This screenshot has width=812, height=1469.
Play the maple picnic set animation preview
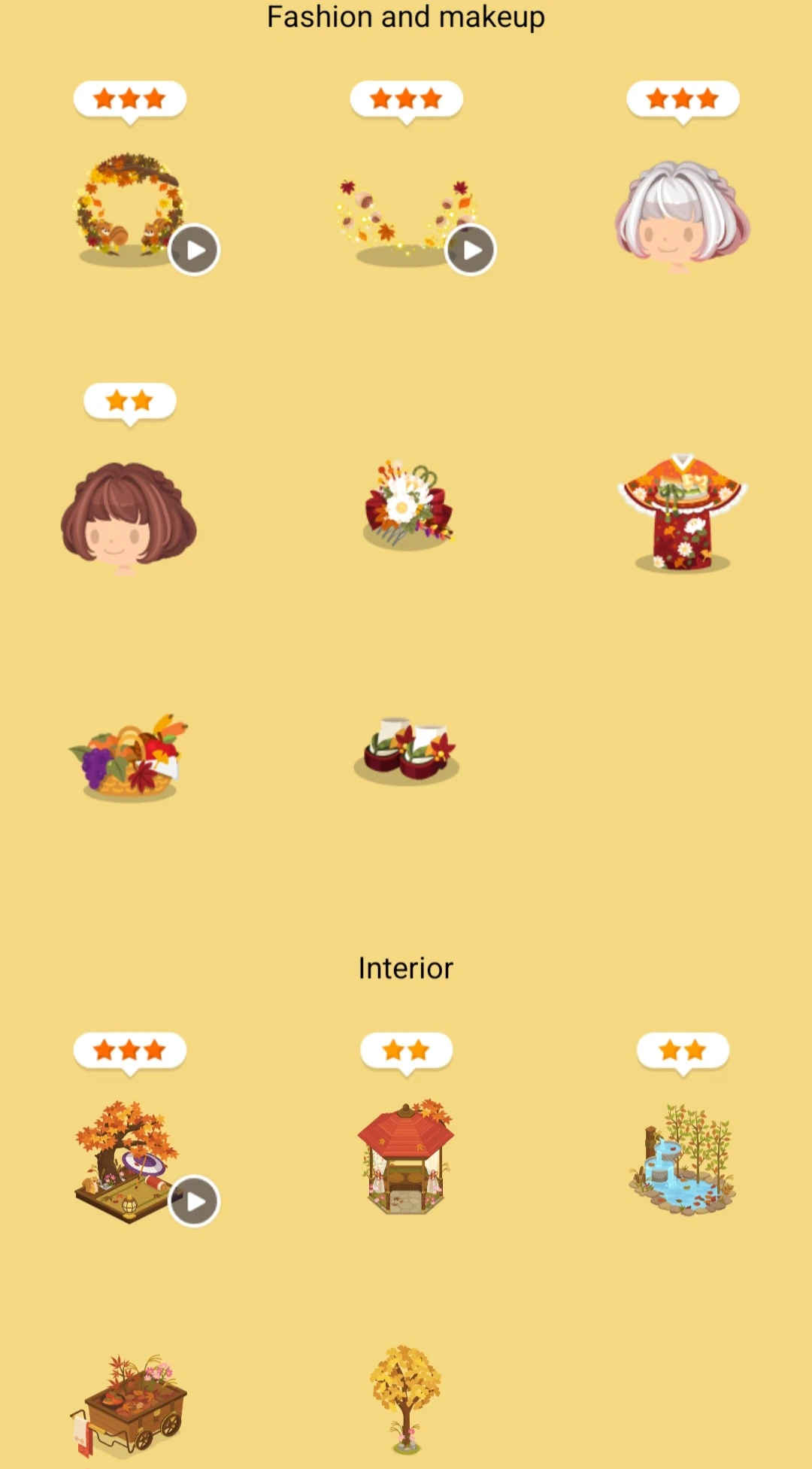click(x=194, y=1201)
